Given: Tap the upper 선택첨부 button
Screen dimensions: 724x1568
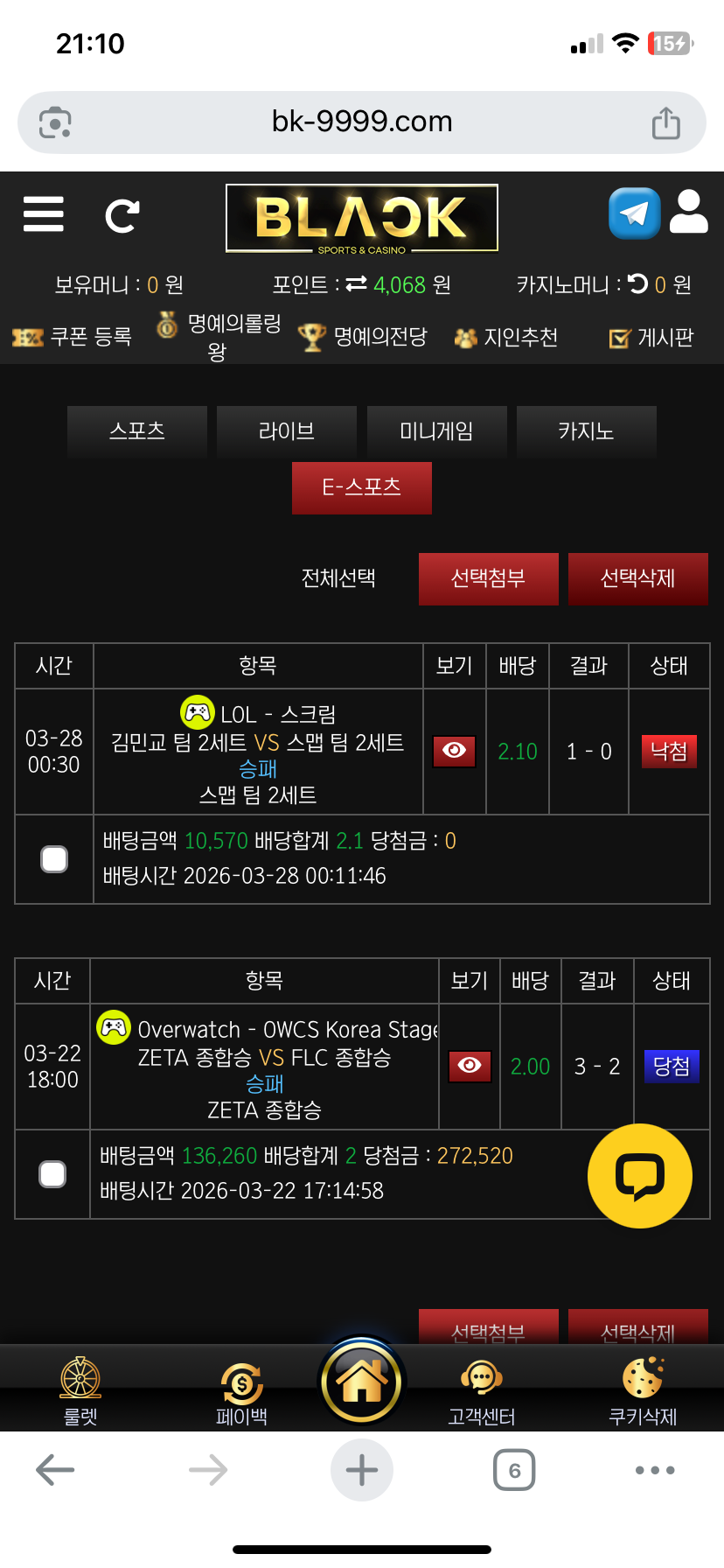Looking at the screenshot, I should click(x=489, y=578).
